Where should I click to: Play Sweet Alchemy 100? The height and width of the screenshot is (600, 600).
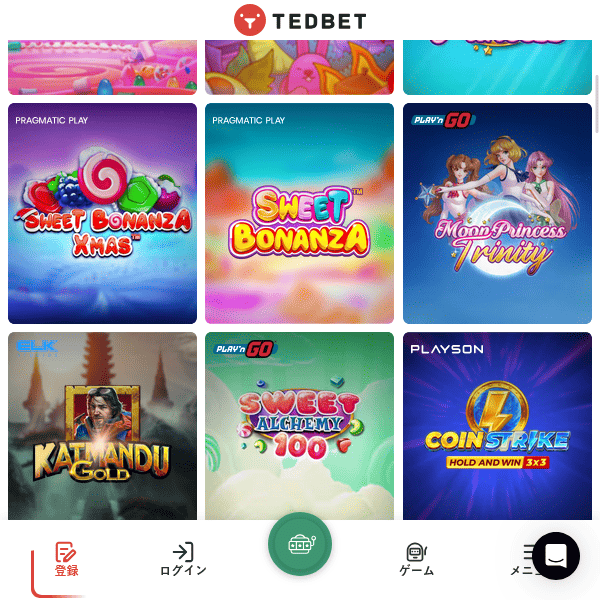(x=300, y=427)
